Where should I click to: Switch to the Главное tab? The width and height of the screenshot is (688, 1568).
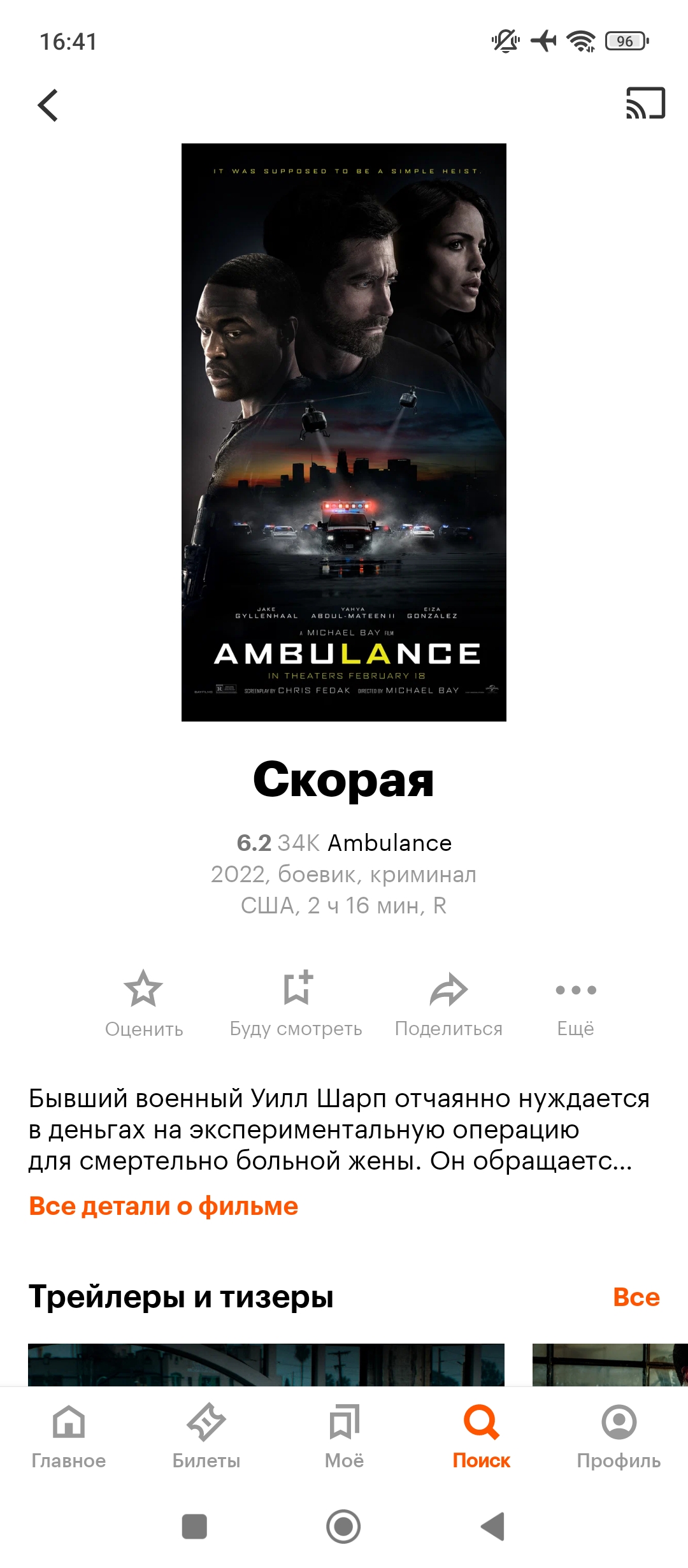click(x=69, y=1434)
